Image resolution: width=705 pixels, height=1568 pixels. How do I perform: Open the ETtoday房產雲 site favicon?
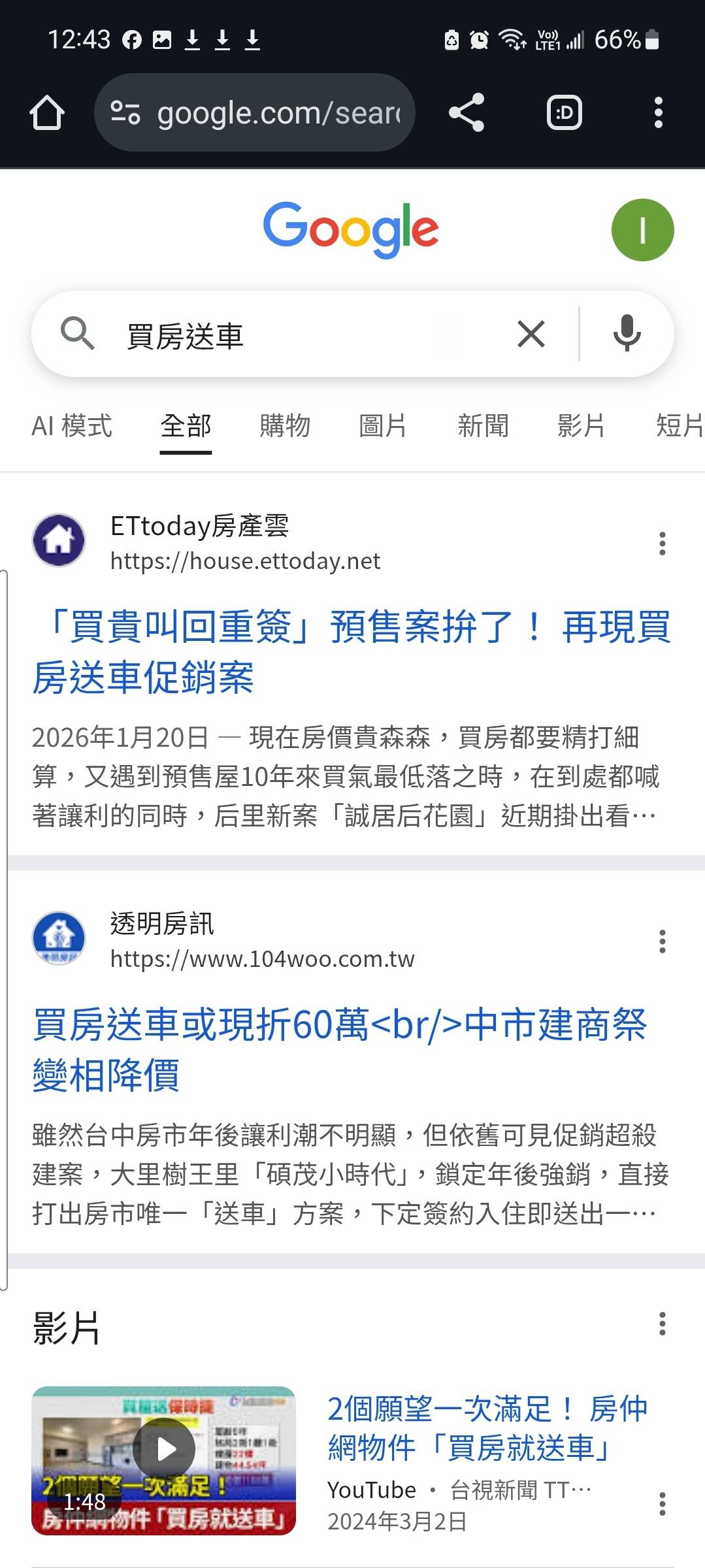click(x=59, y=540)
